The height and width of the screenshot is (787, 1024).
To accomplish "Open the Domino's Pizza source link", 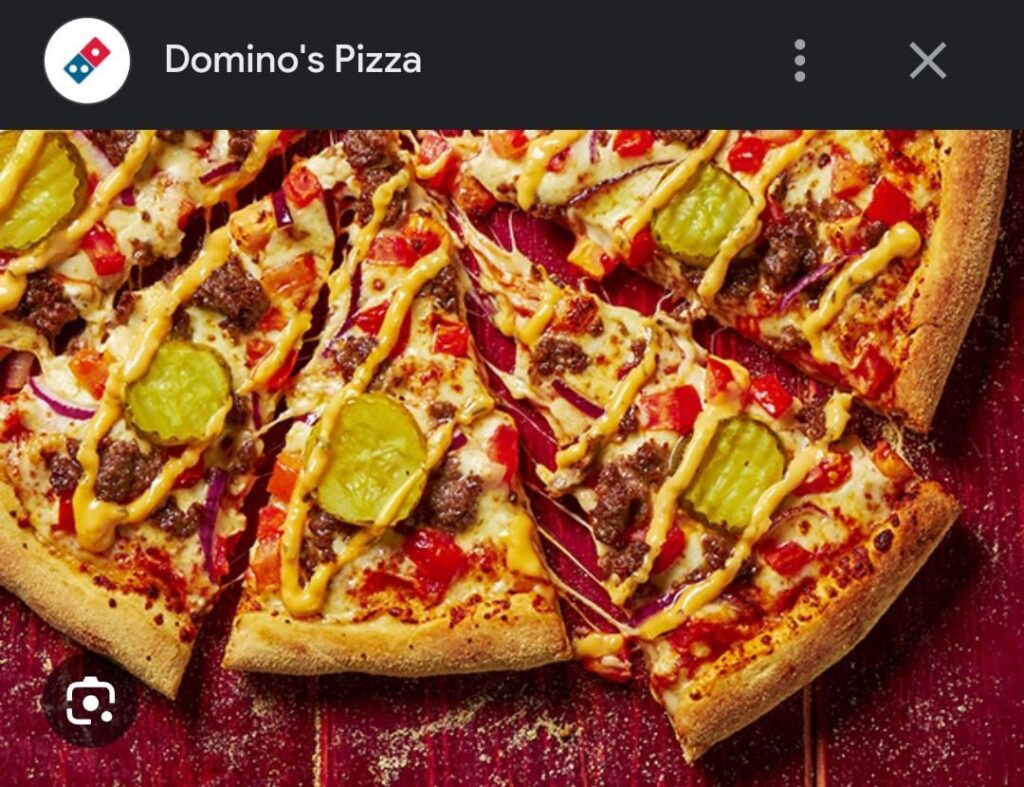I will pyautogui.click(x=292, y=60).
